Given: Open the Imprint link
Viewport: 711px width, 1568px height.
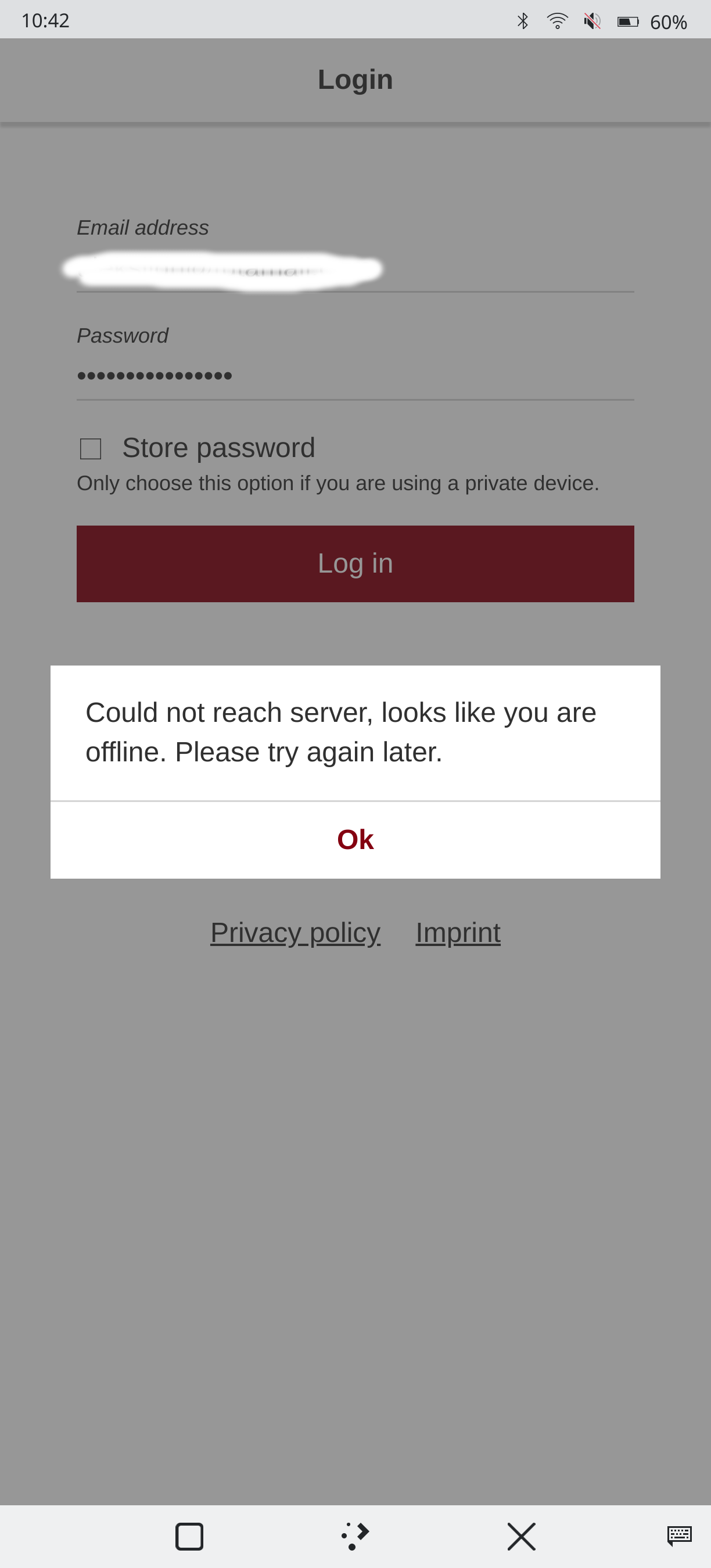Looking at the screenshot, I should point(458,933).
